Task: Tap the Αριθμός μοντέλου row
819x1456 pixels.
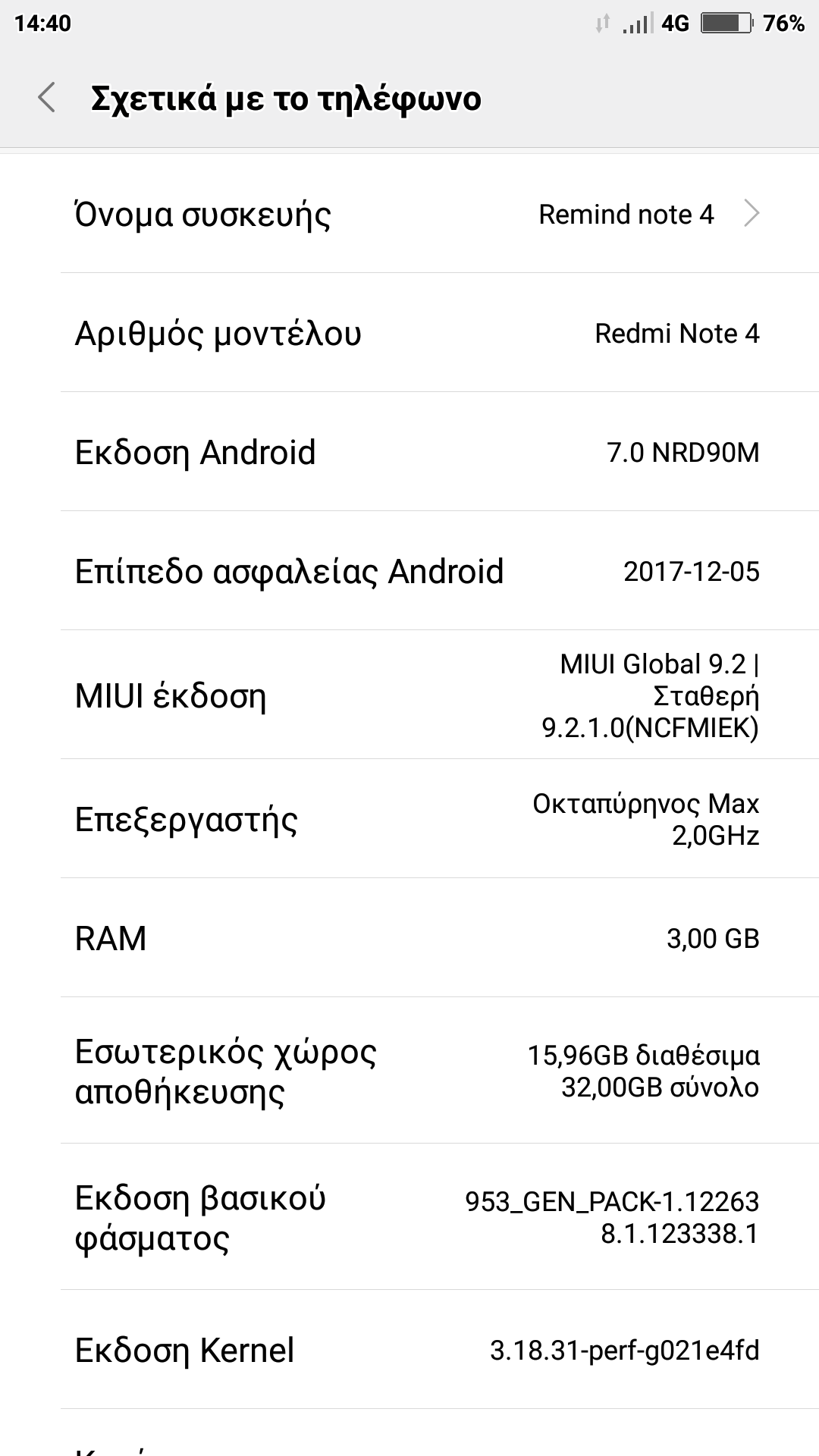Action: pos(409,334)
